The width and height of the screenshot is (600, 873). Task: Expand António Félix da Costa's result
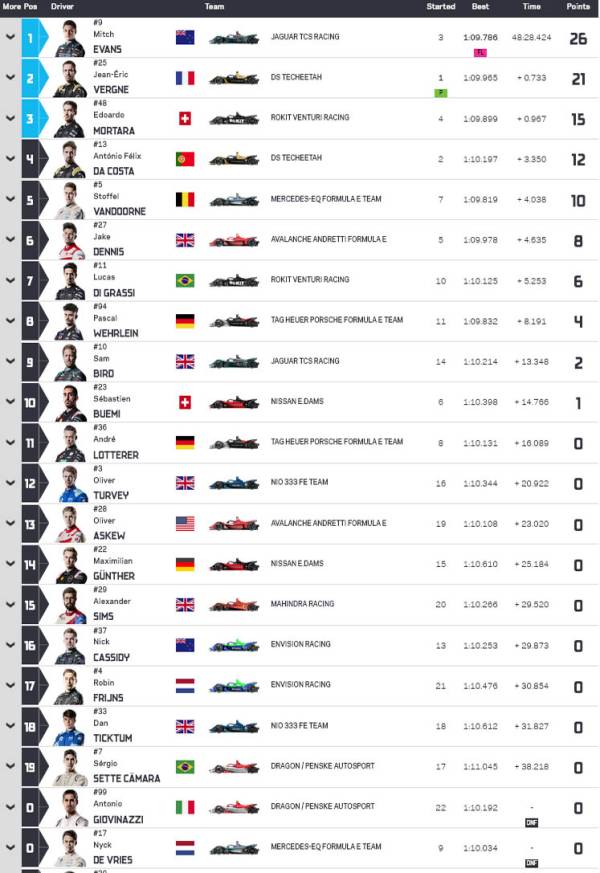pos(10,159)
